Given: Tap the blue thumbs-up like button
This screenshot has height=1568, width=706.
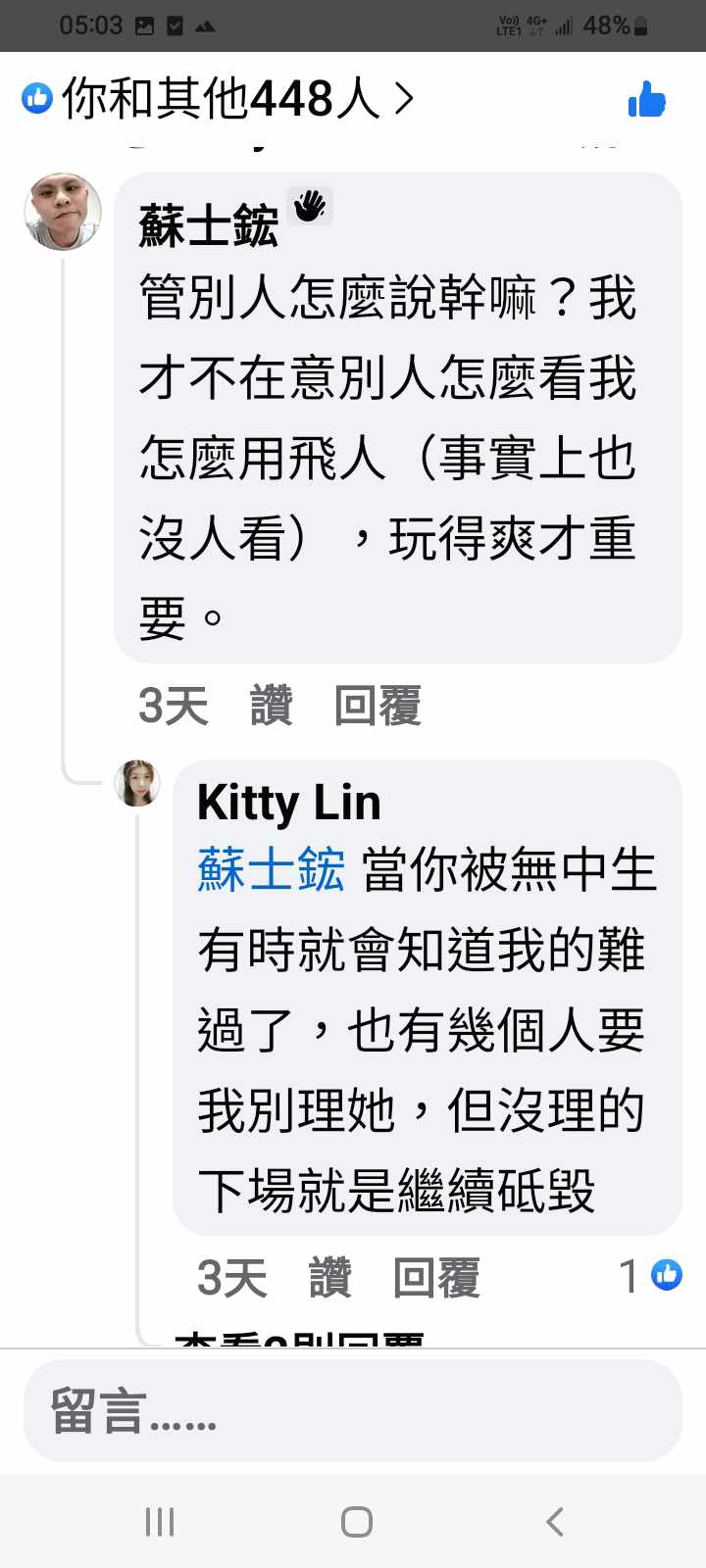Looking at the screenshot, I should 646,99.
